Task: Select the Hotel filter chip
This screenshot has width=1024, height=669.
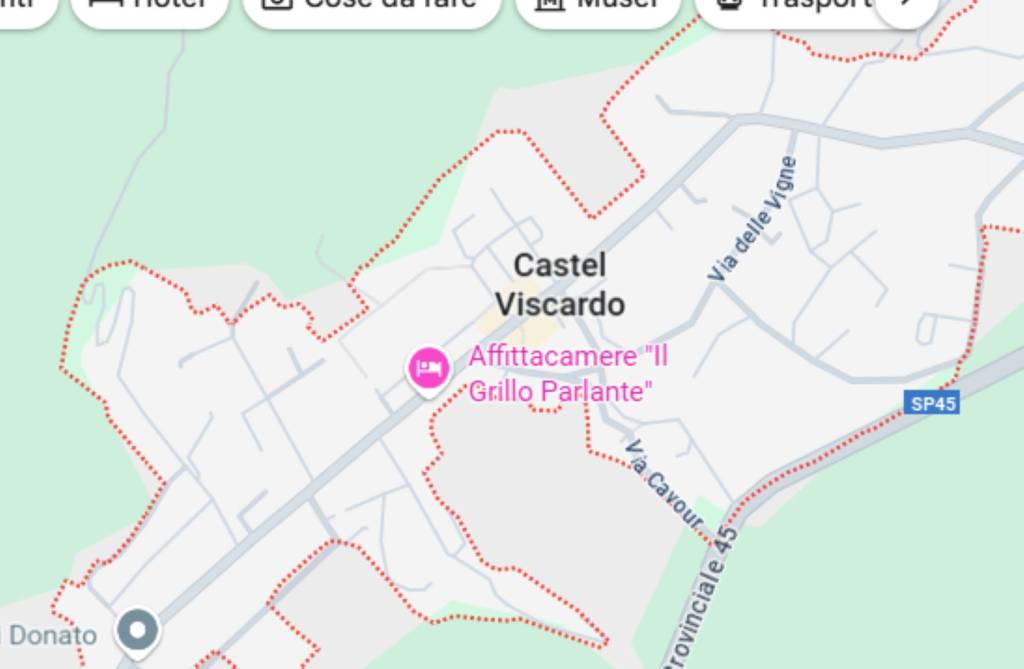Action: [150, 6]
